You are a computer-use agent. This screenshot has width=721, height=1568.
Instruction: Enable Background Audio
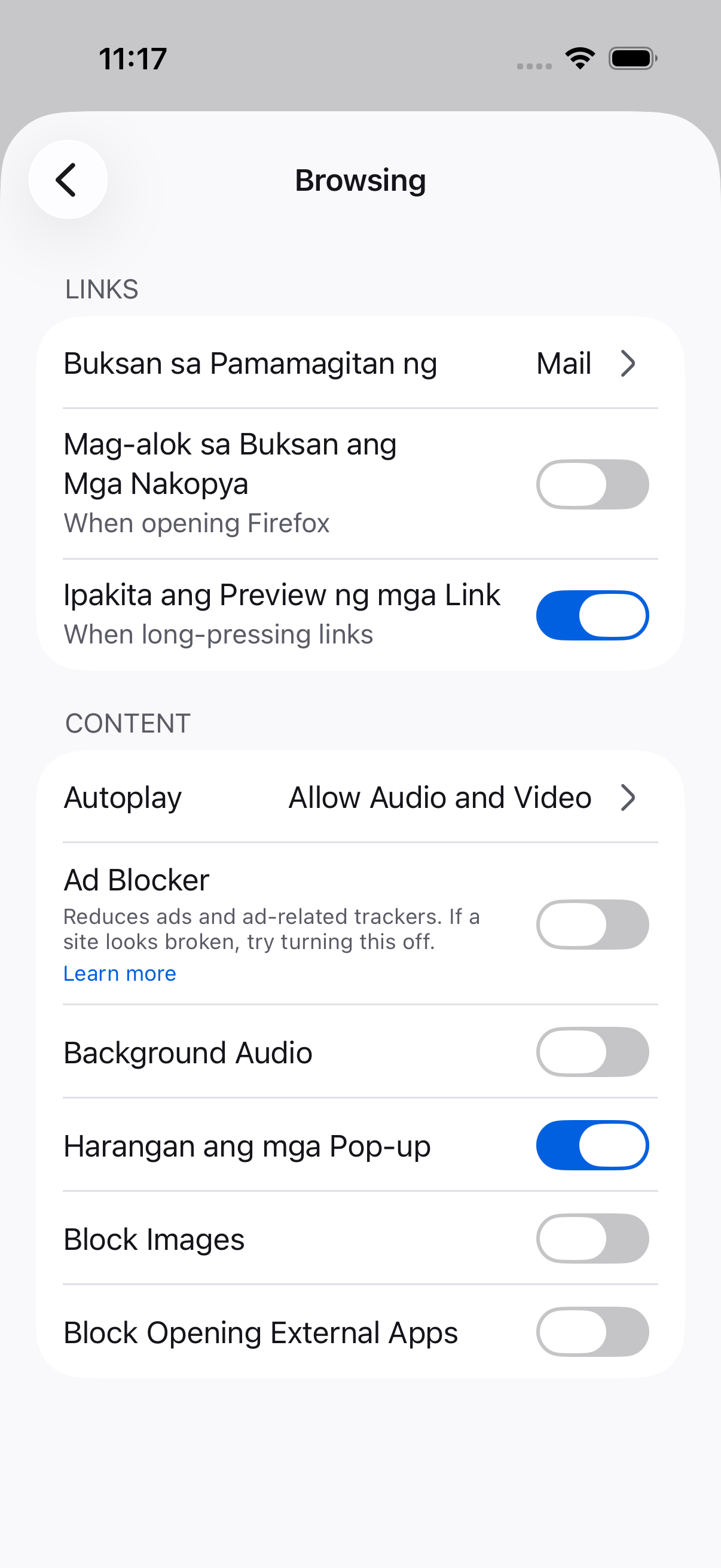592,1052
